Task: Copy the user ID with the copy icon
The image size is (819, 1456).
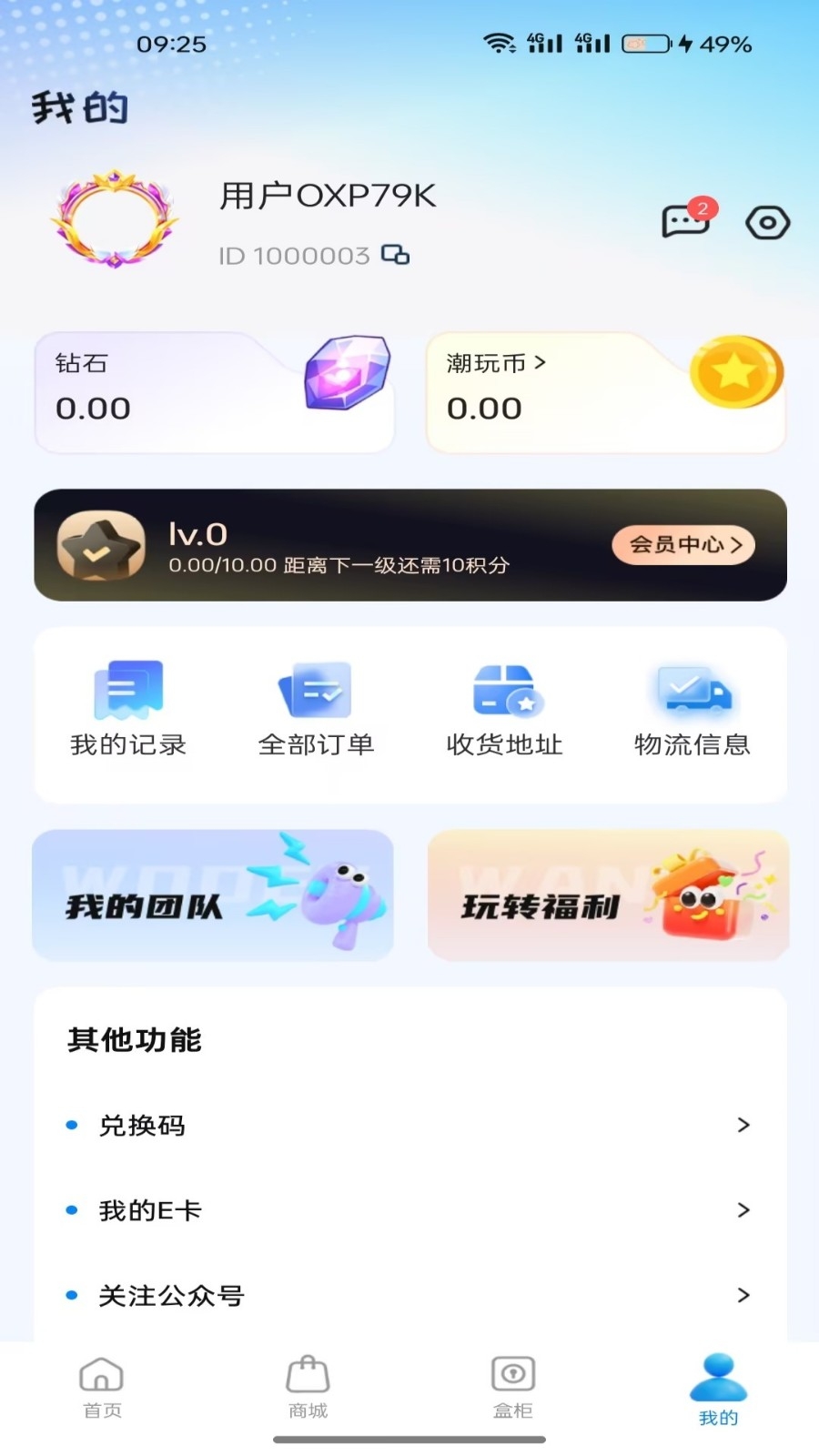Action: [395, 256]
